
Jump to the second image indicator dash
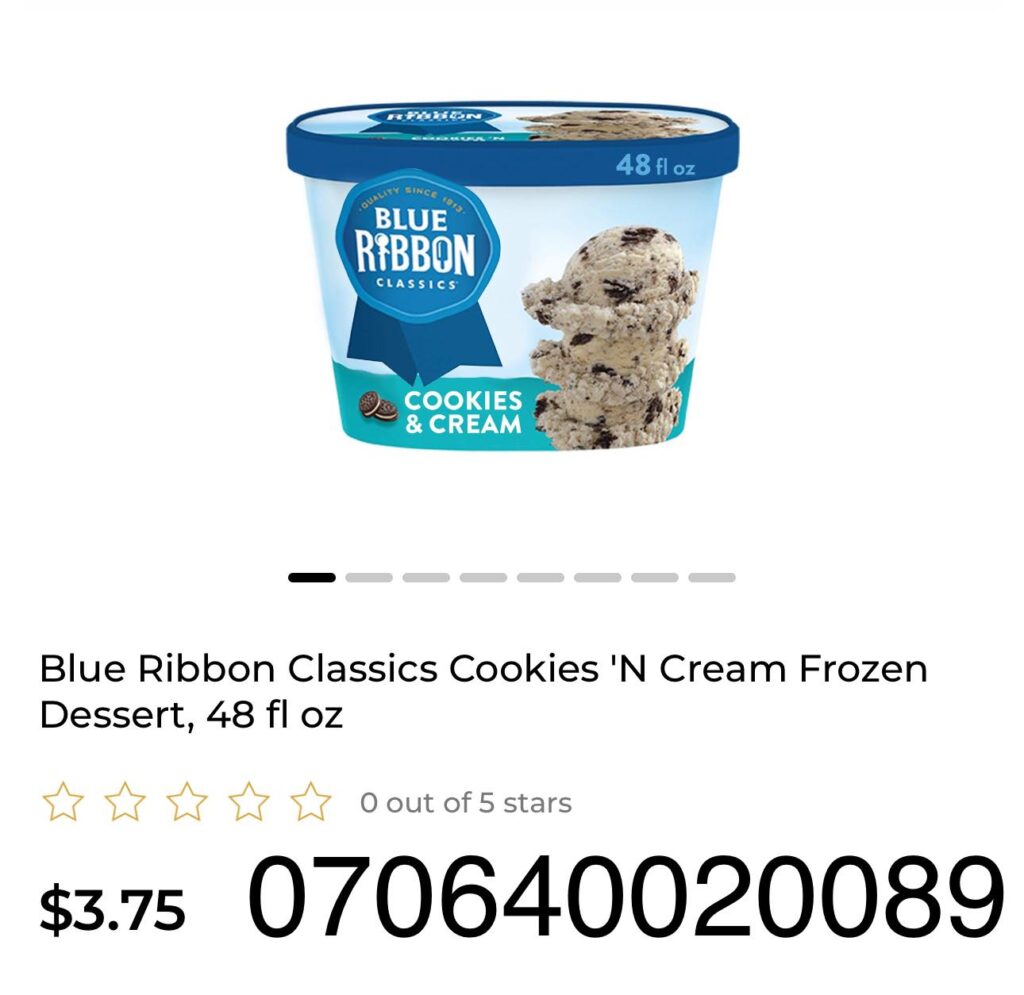click(x=369, y=577)
